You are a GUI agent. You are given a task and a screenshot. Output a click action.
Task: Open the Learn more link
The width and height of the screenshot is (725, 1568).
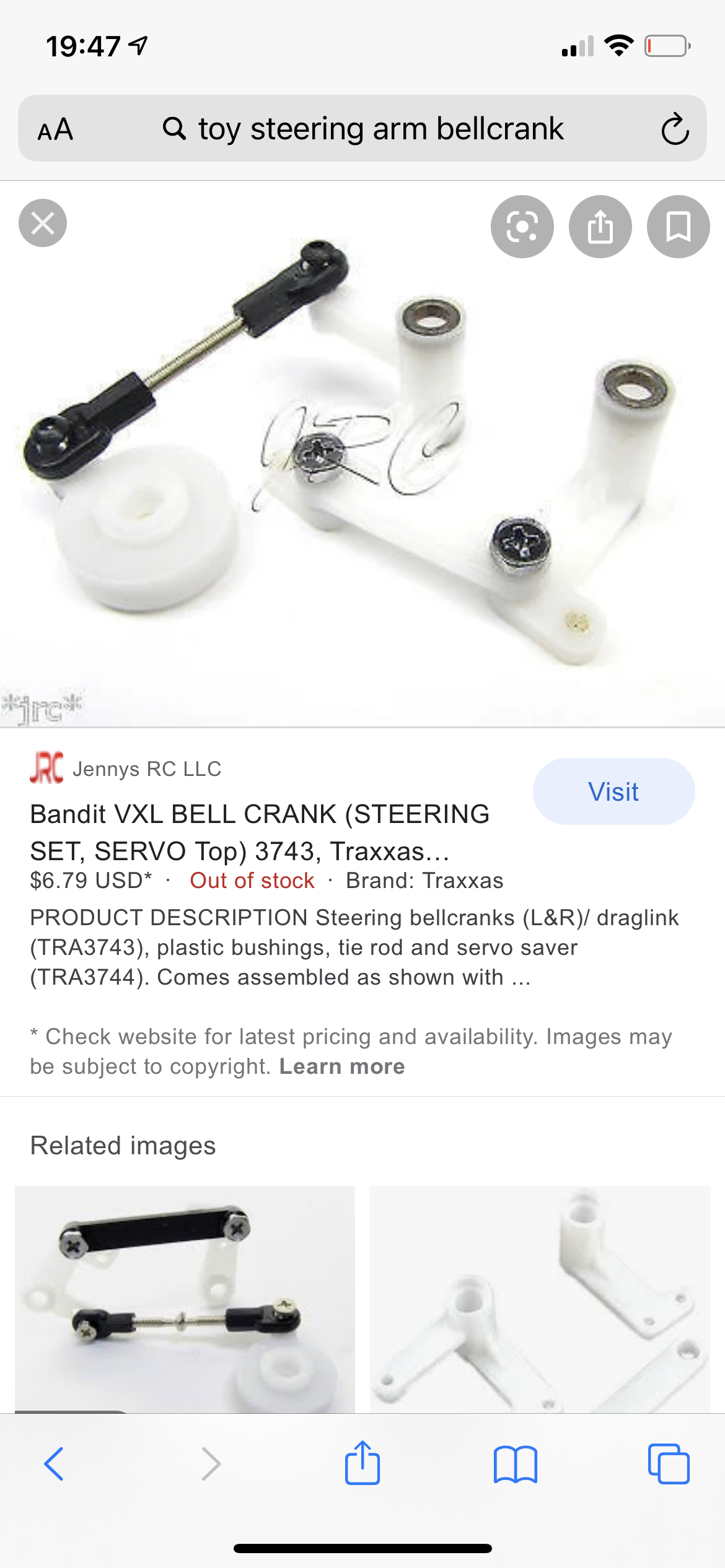pyautogui.click(x=341, y=1066)
